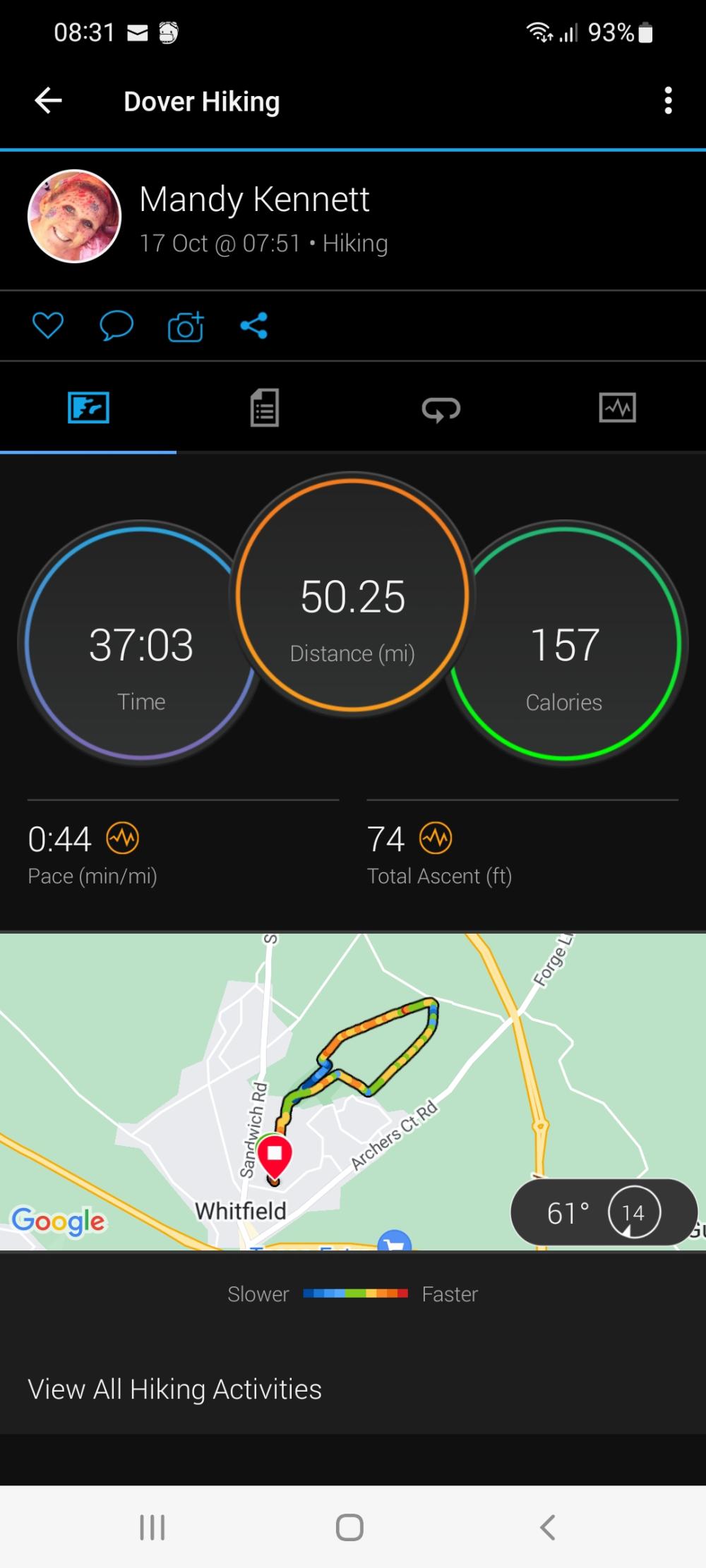Like this hiking activity
The height and width of the screenshot is (1568, 706).
48,326
